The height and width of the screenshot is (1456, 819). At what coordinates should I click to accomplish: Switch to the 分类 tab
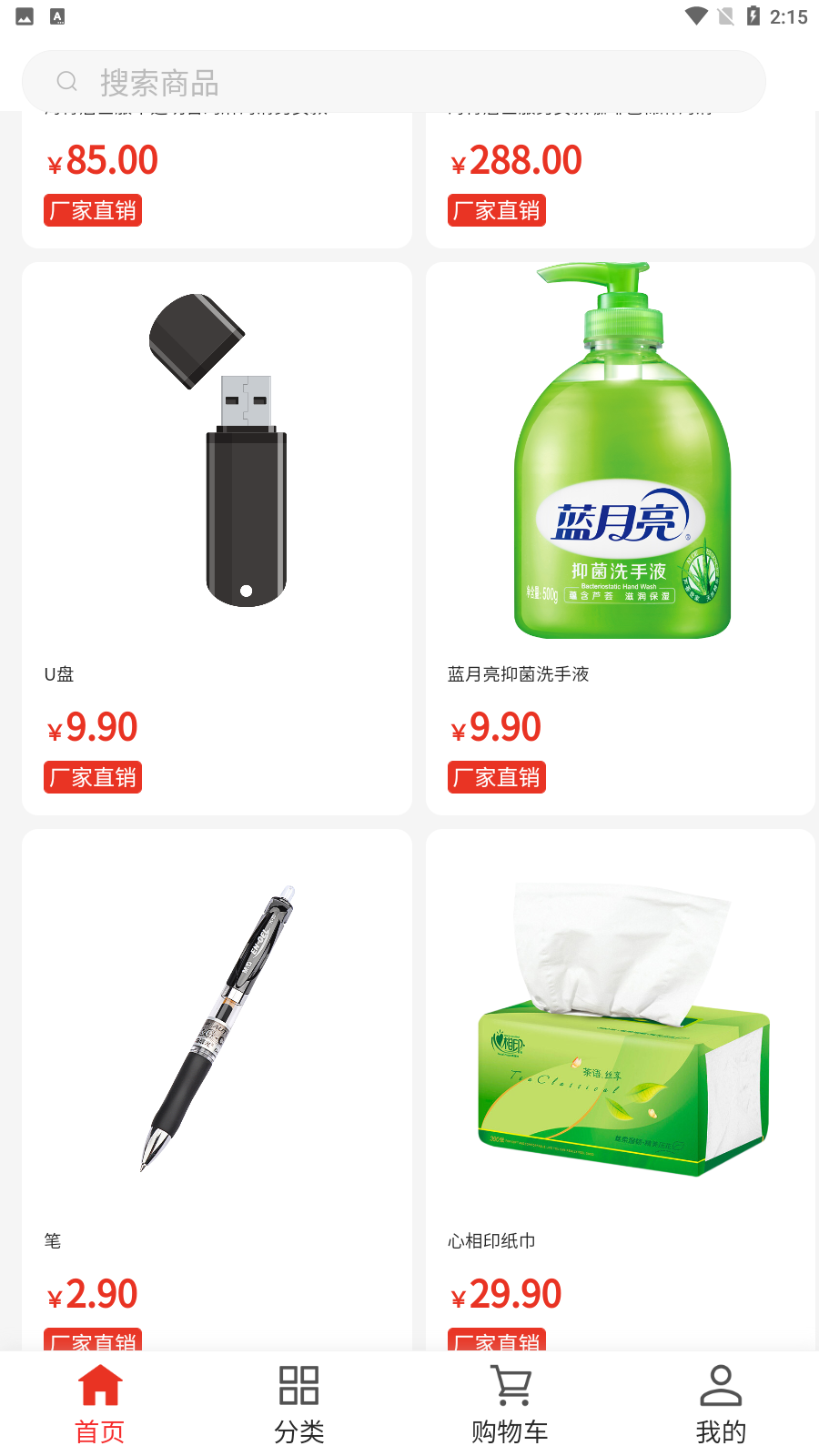tap(299, 1404)
